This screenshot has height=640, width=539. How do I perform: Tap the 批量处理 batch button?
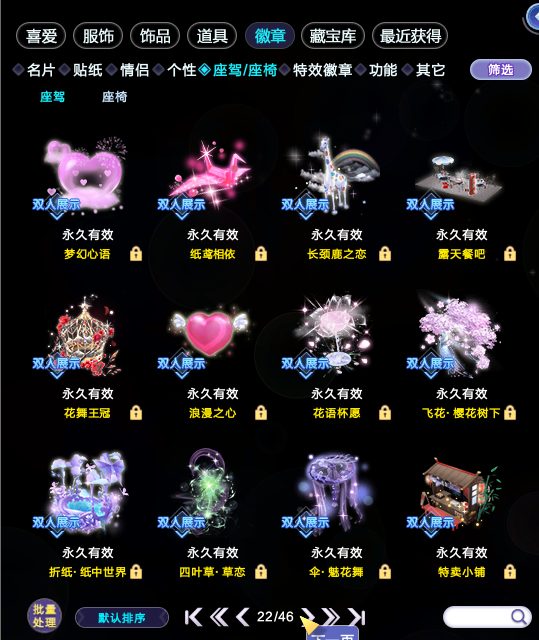pos(44,616)
